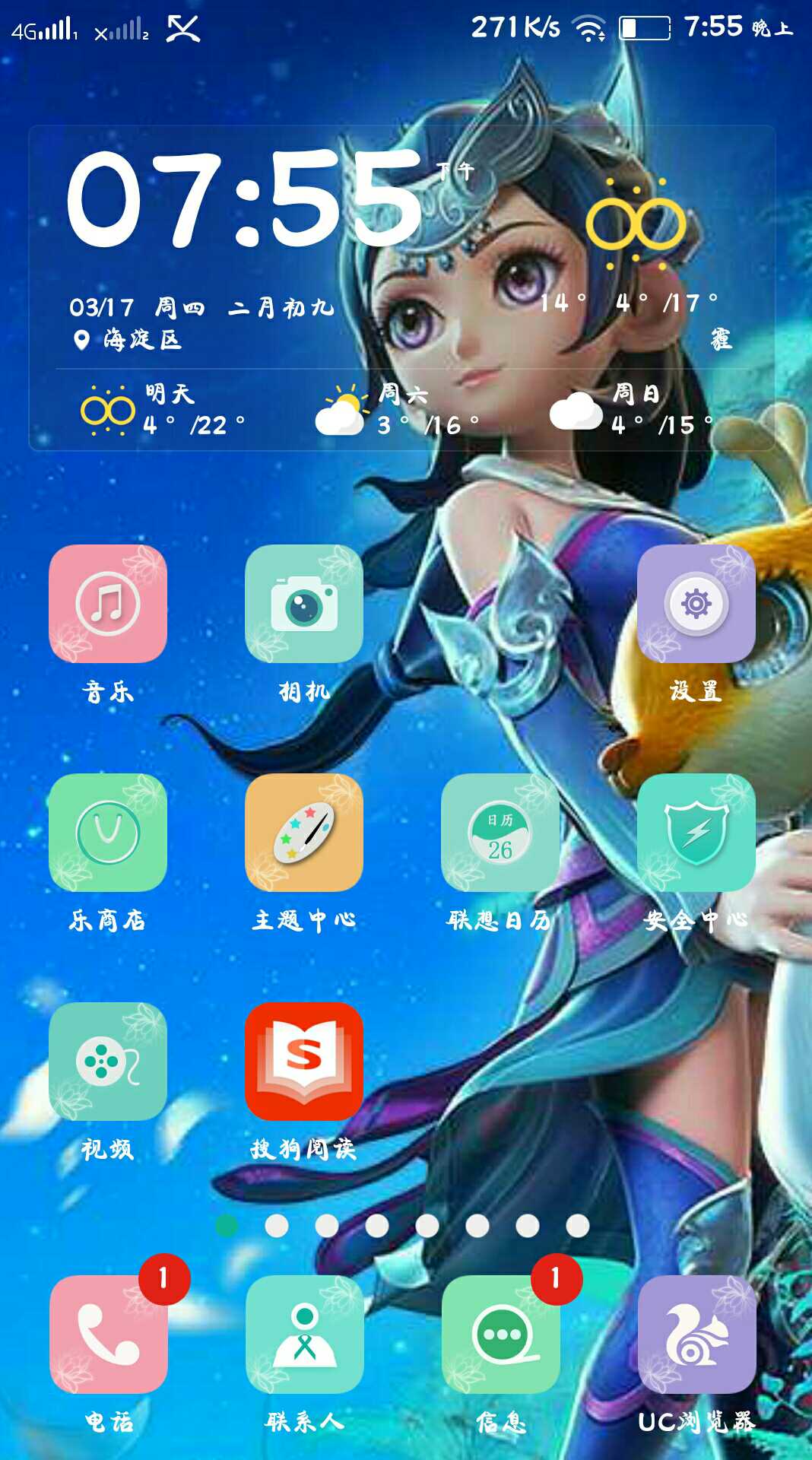This screenshot has width=812, height=1460.
Task: Open the 视频 video app
Action: [x=108, y=1062]
